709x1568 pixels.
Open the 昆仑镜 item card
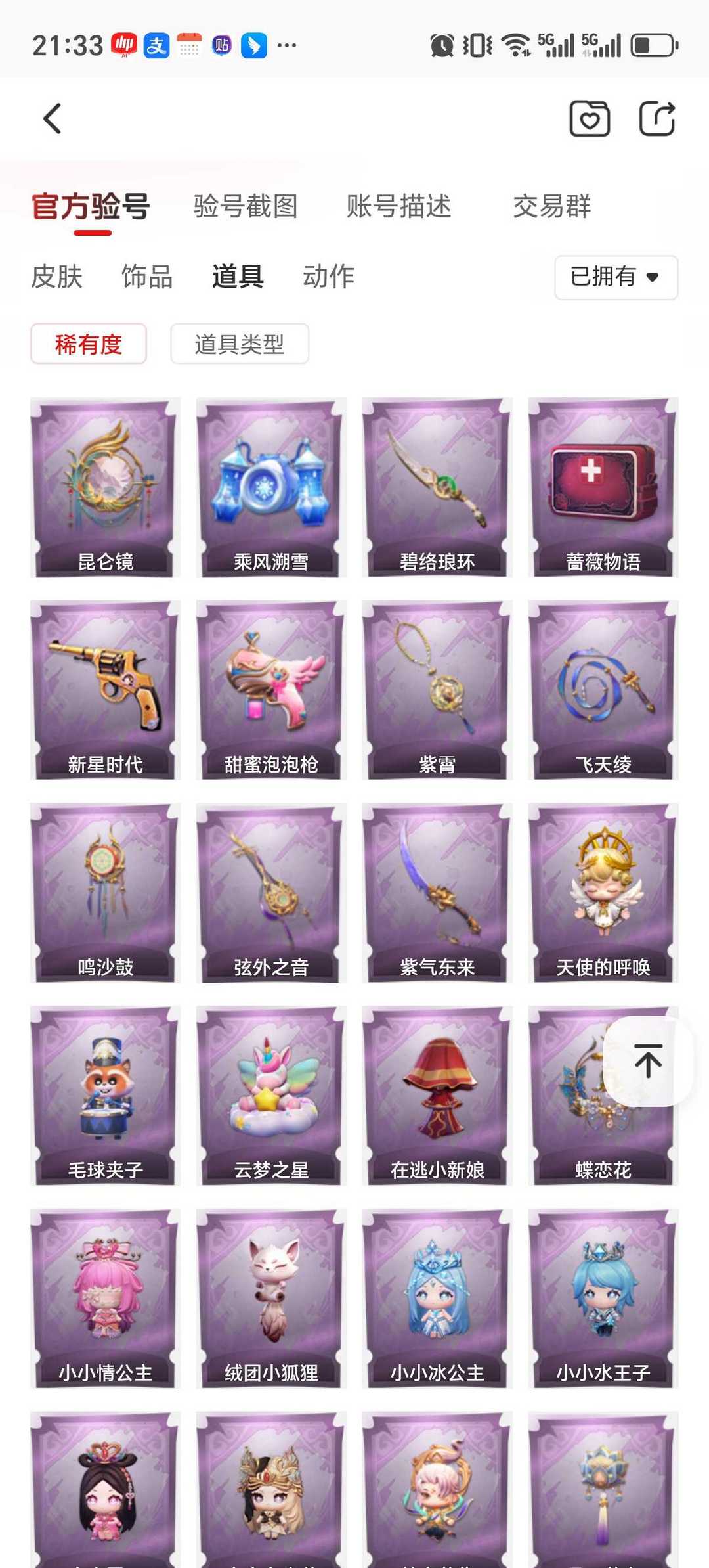pos(106,487)
